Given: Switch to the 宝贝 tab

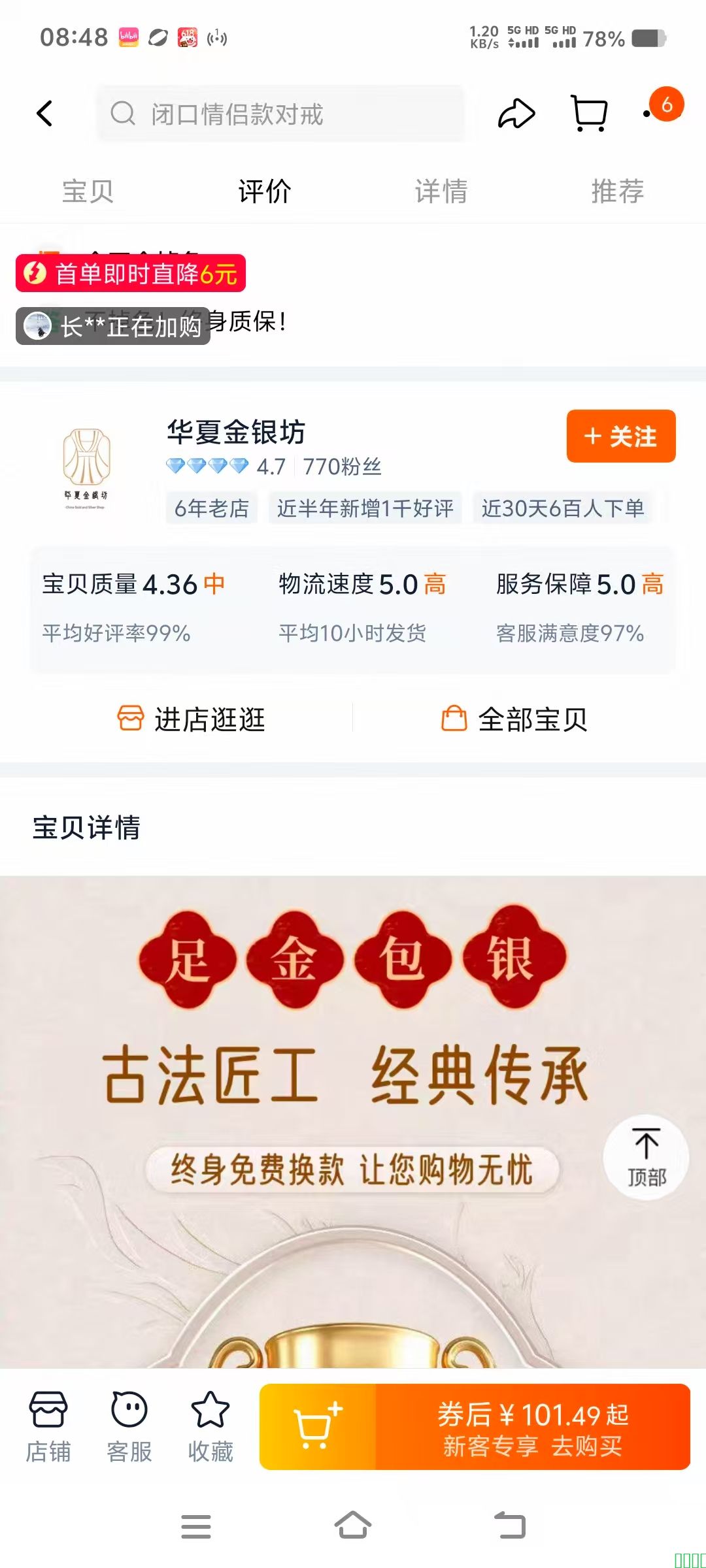Looking at the screenshot, I should point(88,191).
